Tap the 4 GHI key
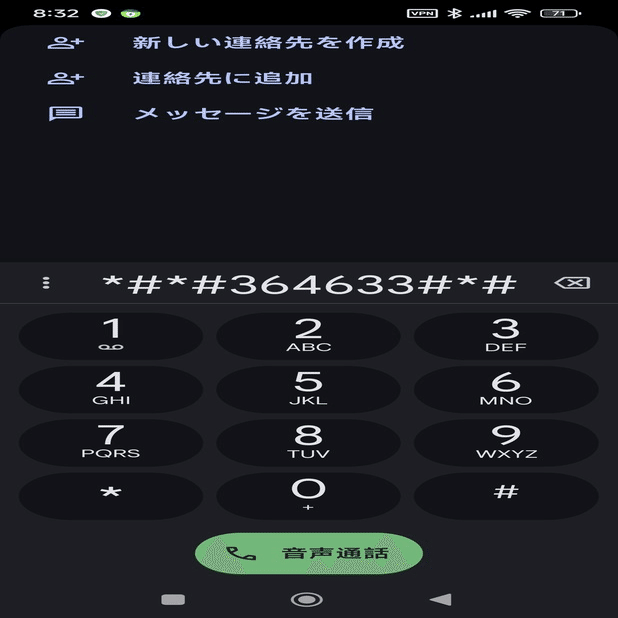 coord(111,389)
